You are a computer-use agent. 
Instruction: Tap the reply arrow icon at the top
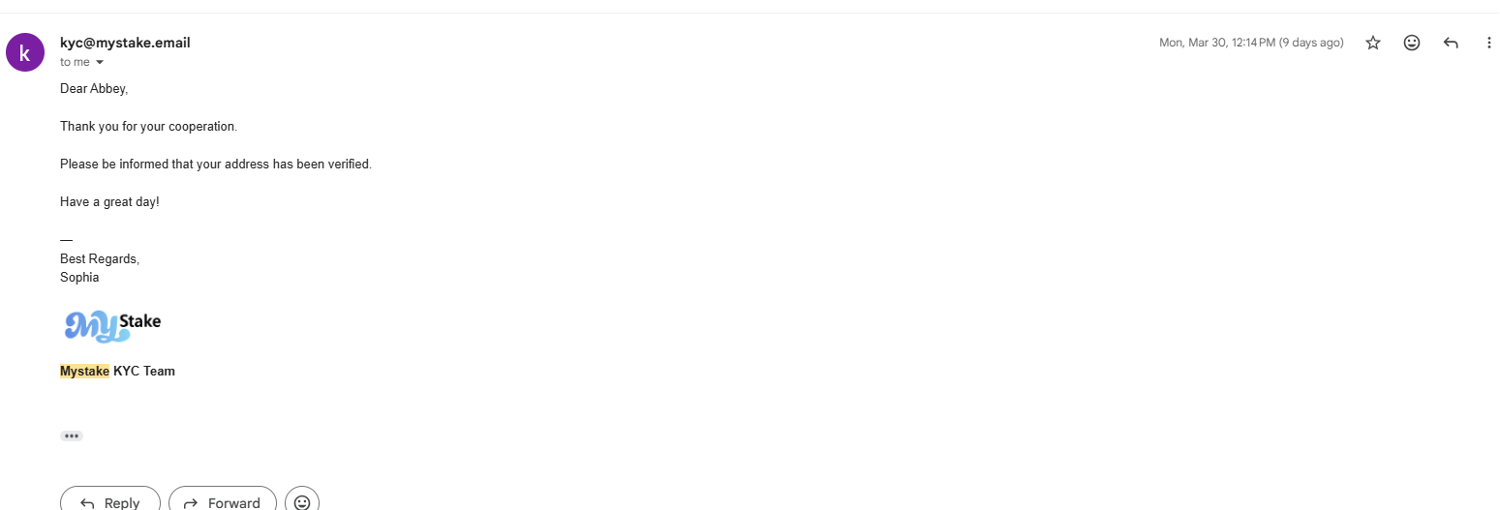click(1451, 43)
